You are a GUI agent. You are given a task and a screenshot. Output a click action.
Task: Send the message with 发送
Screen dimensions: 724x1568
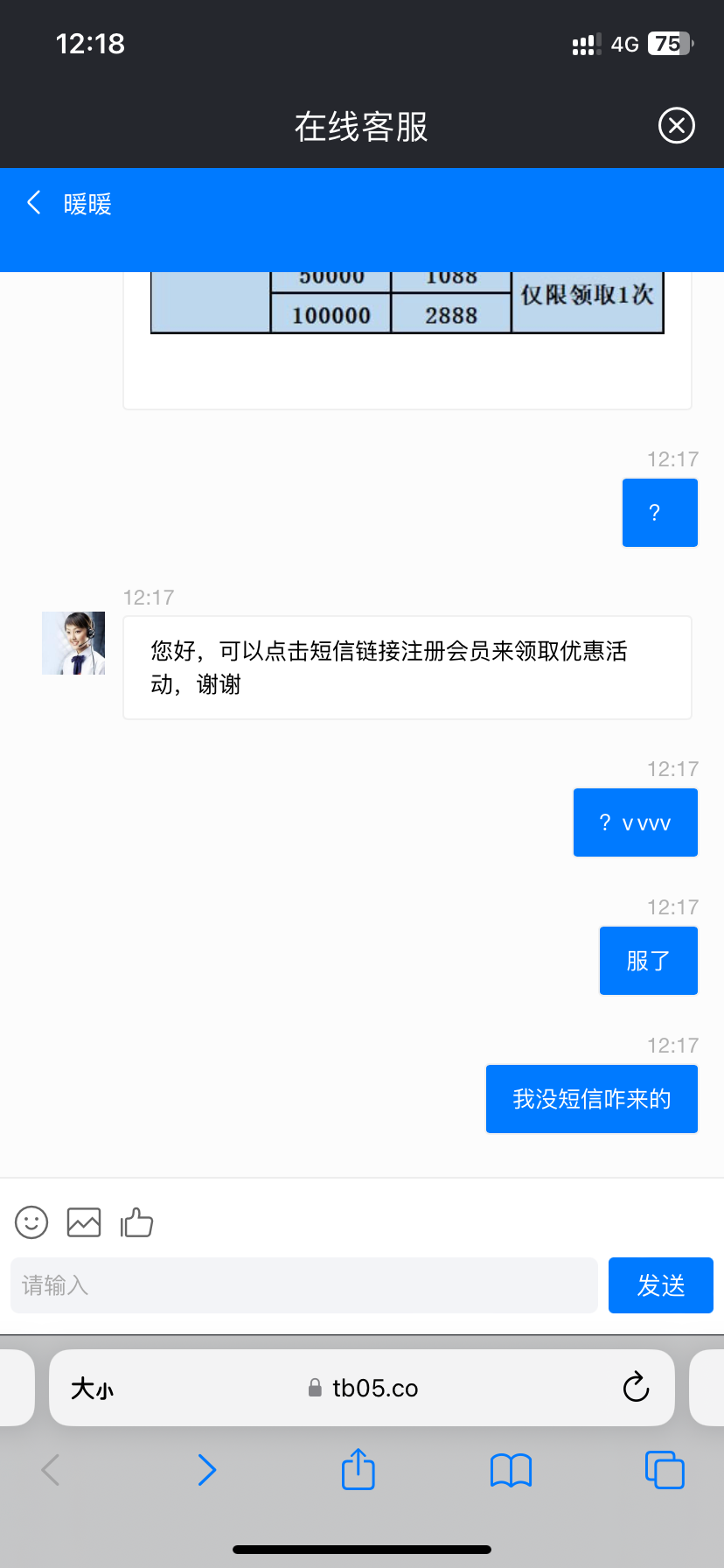660,1285
